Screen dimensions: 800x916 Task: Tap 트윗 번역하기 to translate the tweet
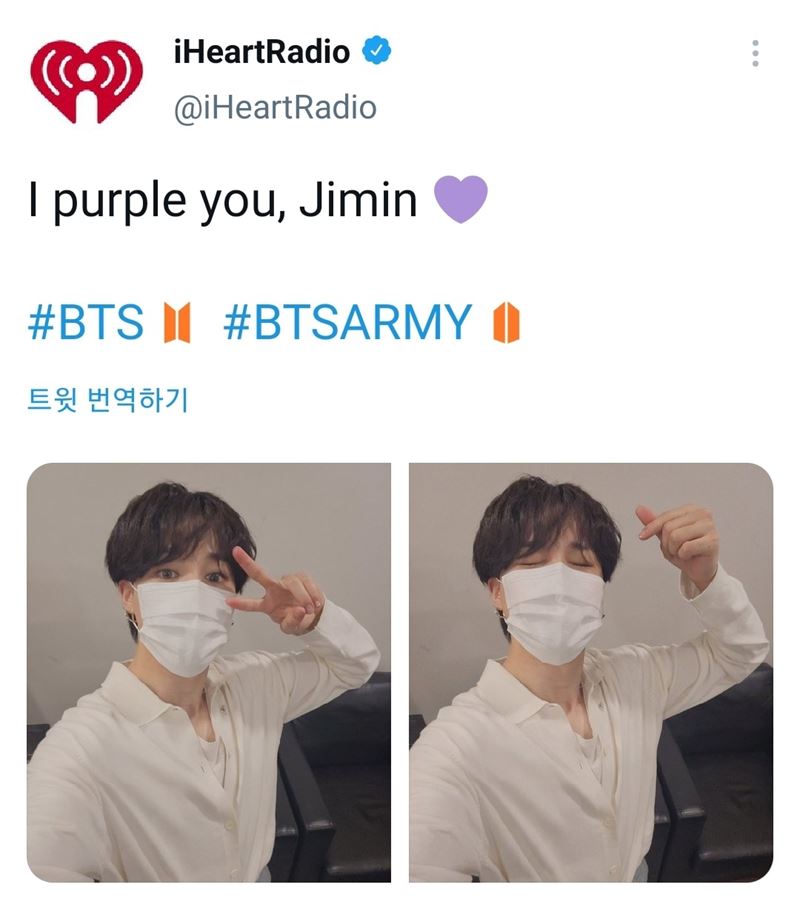(x=109, y=400)
